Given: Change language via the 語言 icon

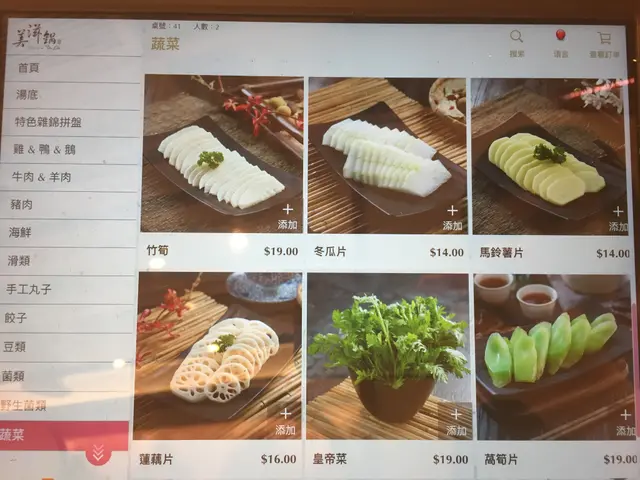Looking at the screenshot, I should point(560,42).
